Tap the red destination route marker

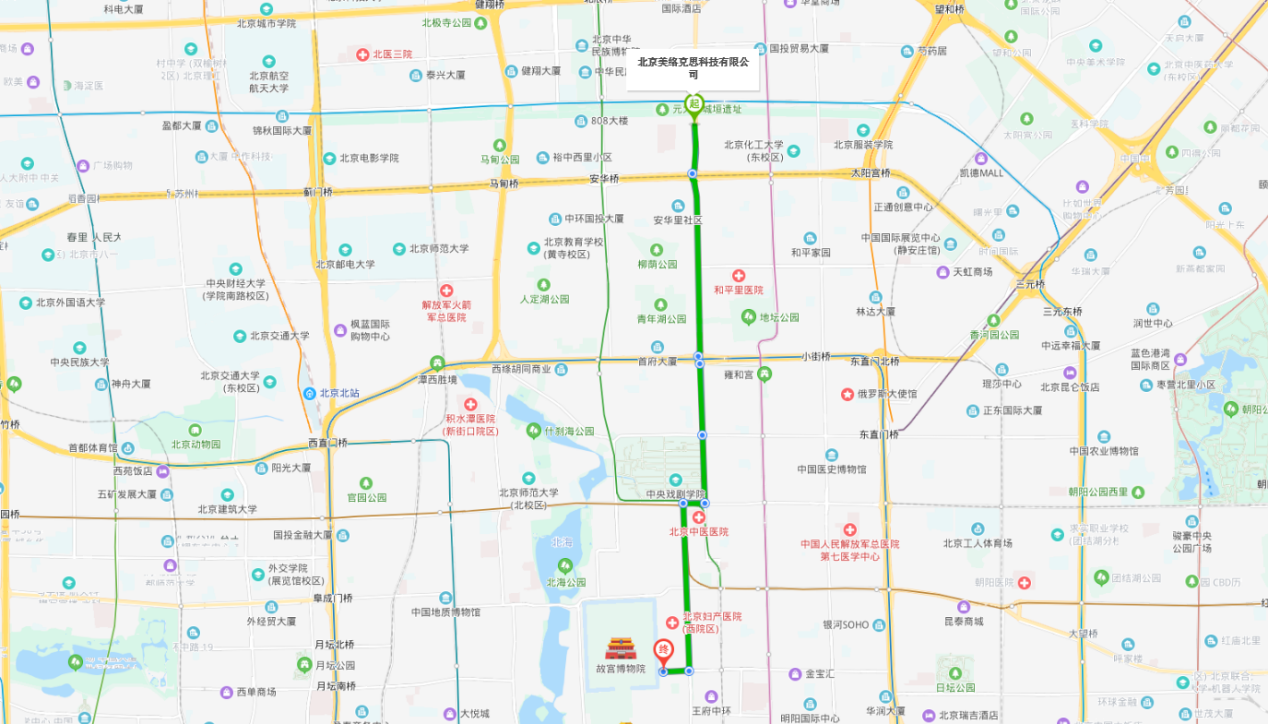point(663,652)
